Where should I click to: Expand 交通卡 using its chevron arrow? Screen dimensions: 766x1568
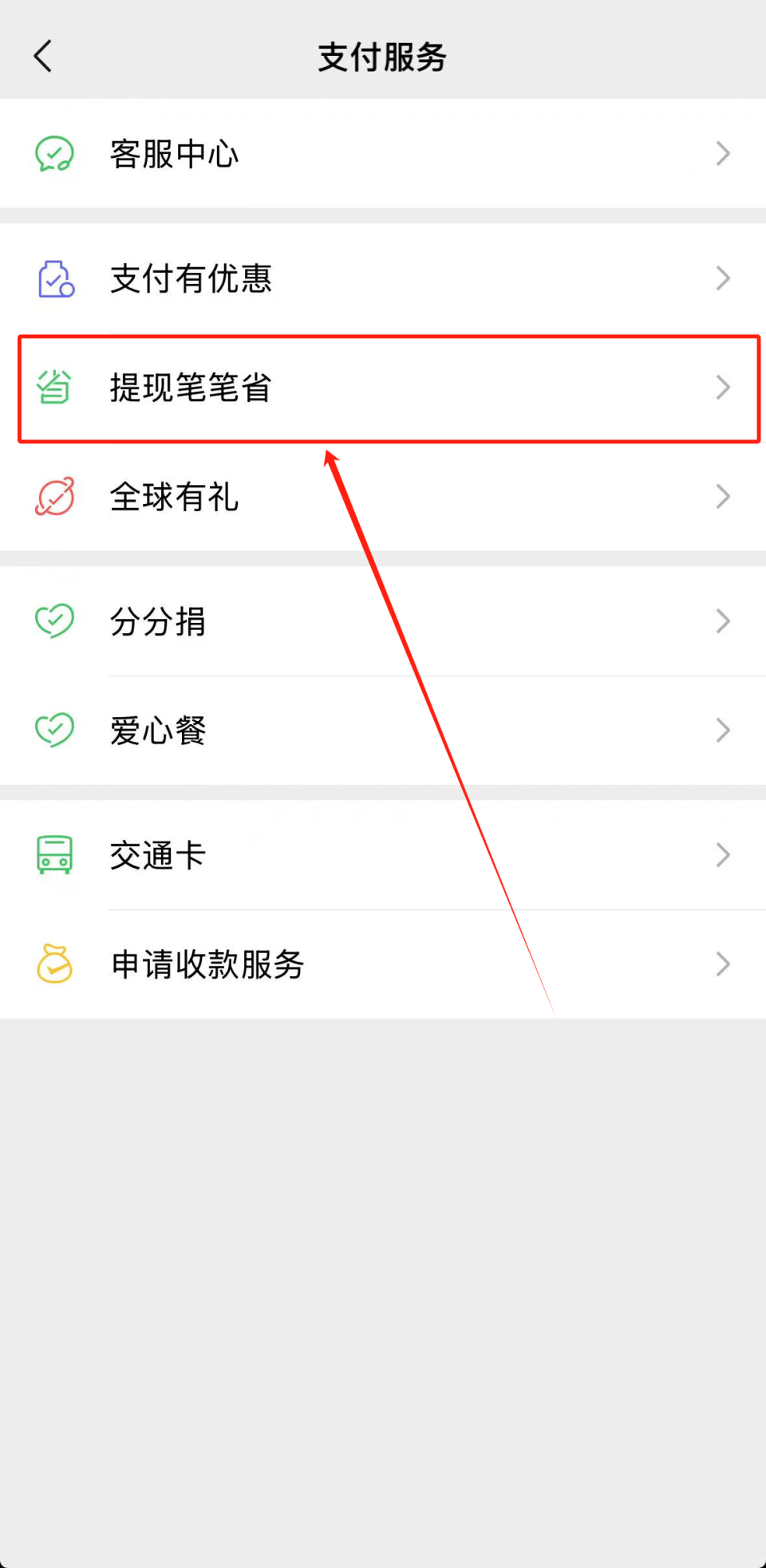point(723,854)
